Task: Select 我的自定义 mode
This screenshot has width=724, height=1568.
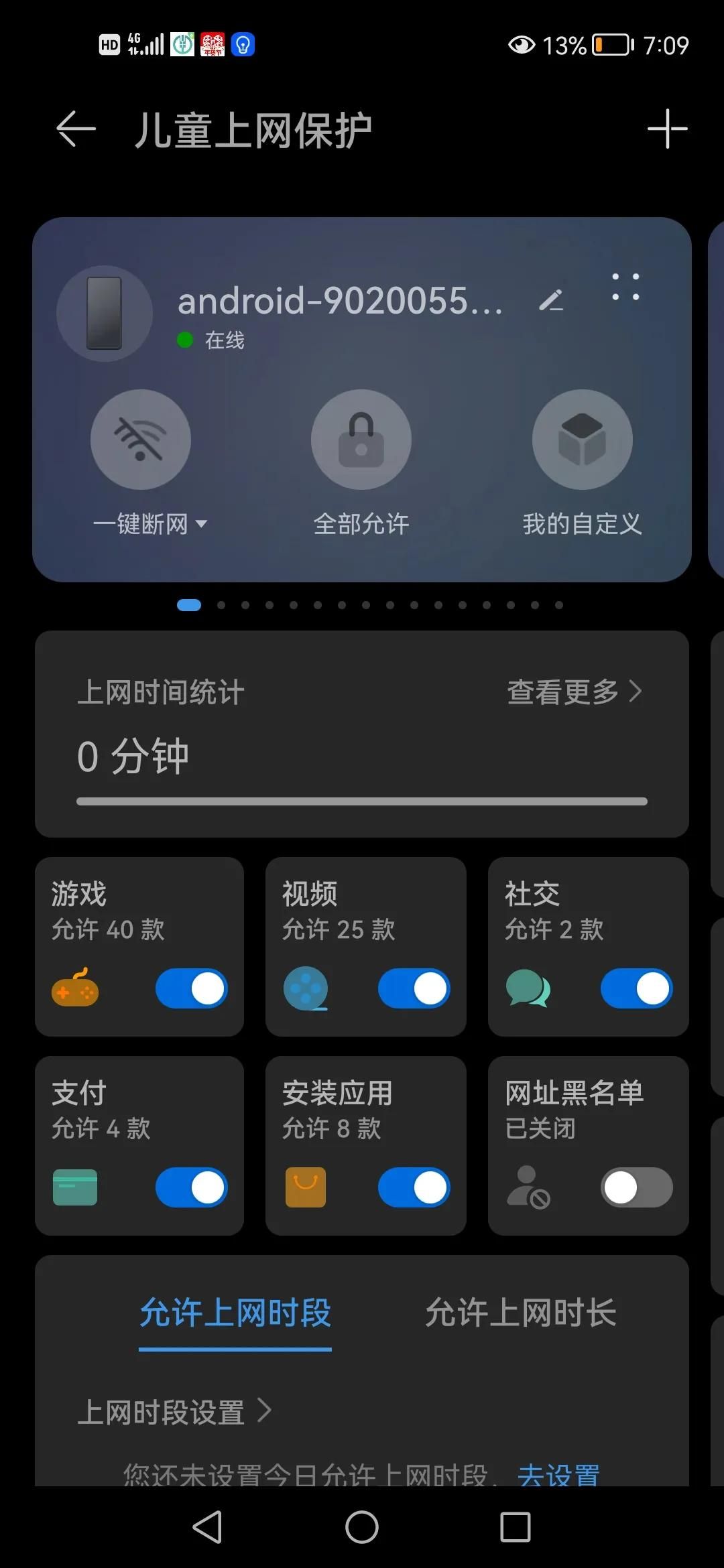Action: (582, 440)
